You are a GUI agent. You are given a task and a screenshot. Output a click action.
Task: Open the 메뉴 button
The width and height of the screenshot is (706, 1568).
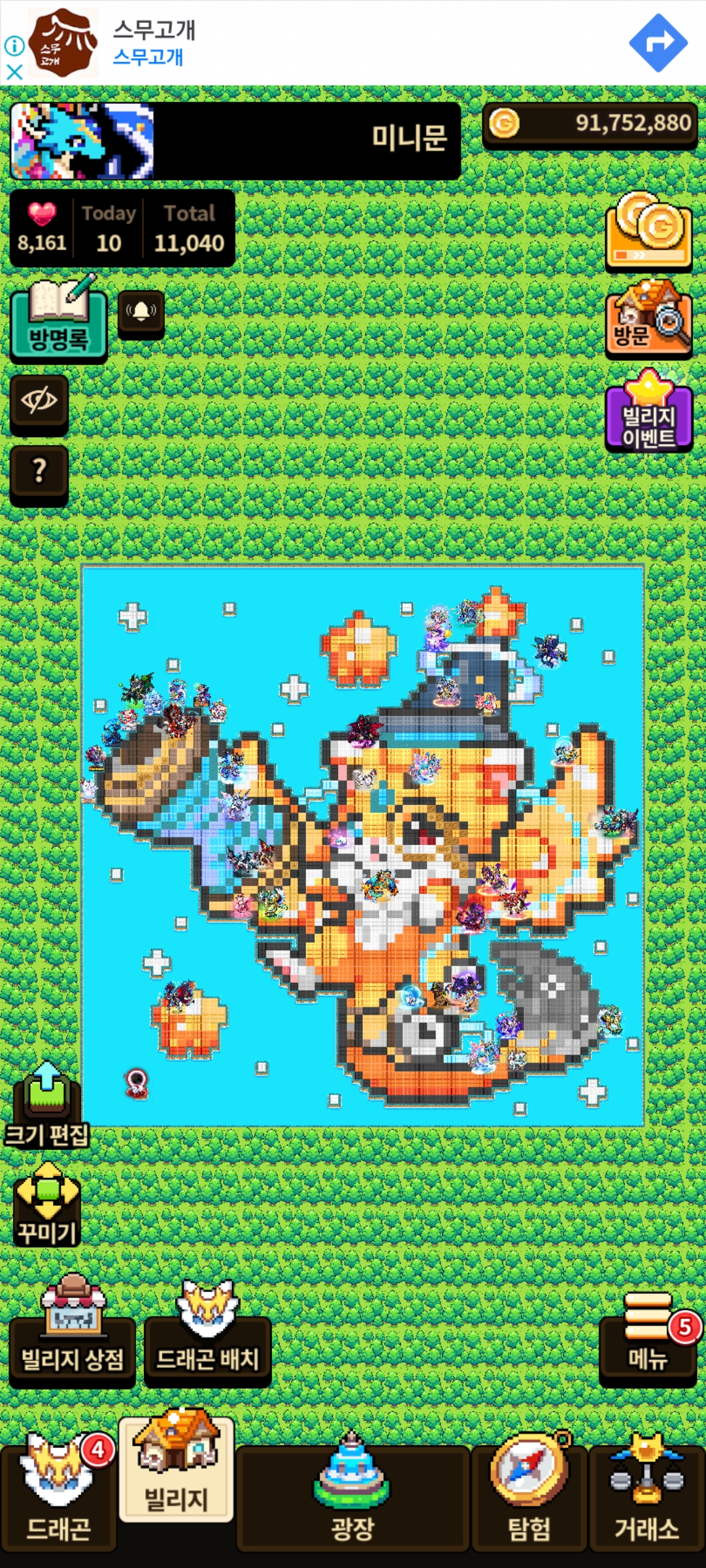[x=647, y=1341]
